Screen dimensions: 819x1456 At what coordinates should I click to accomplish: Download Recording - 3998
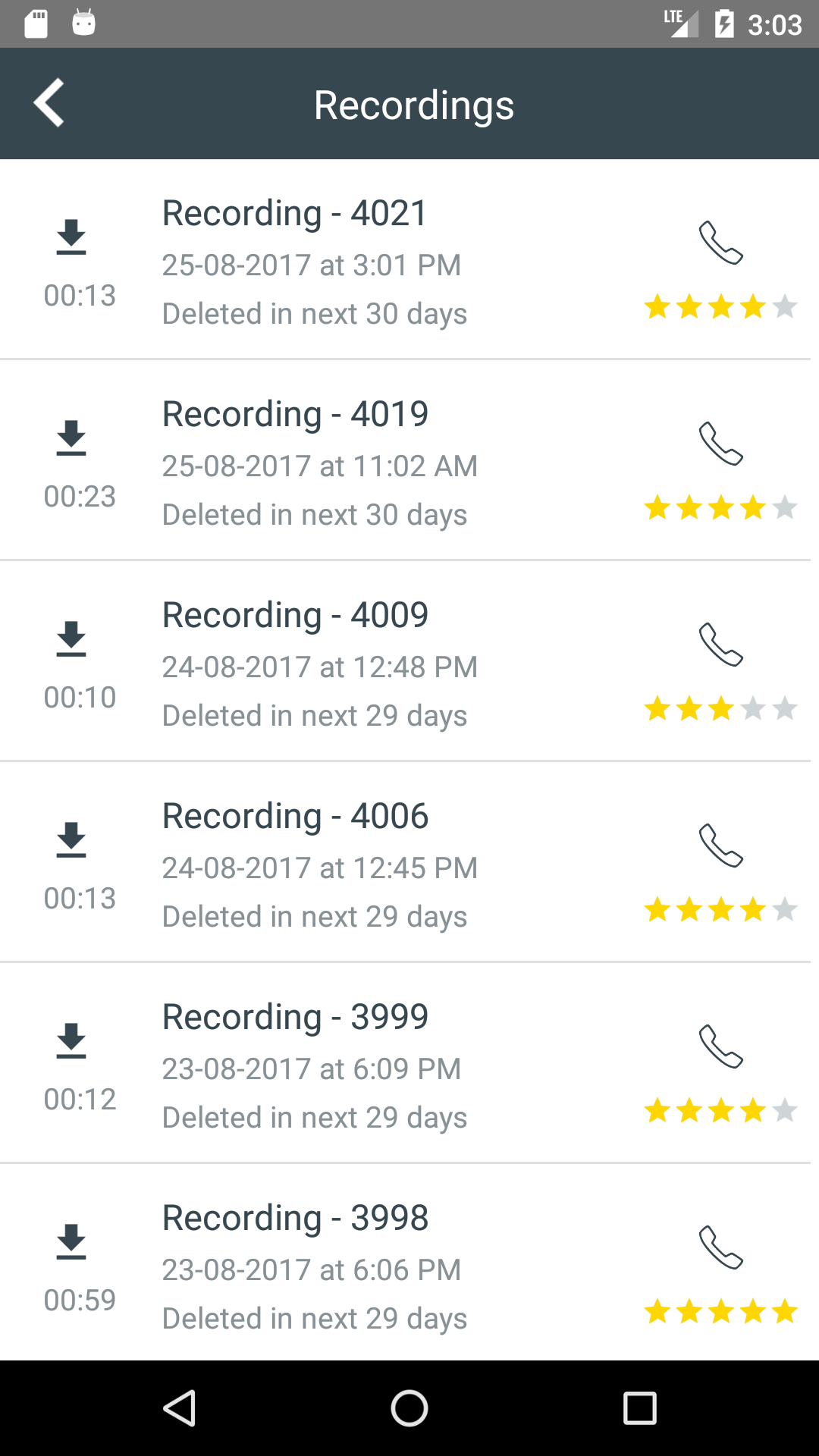71,1241
